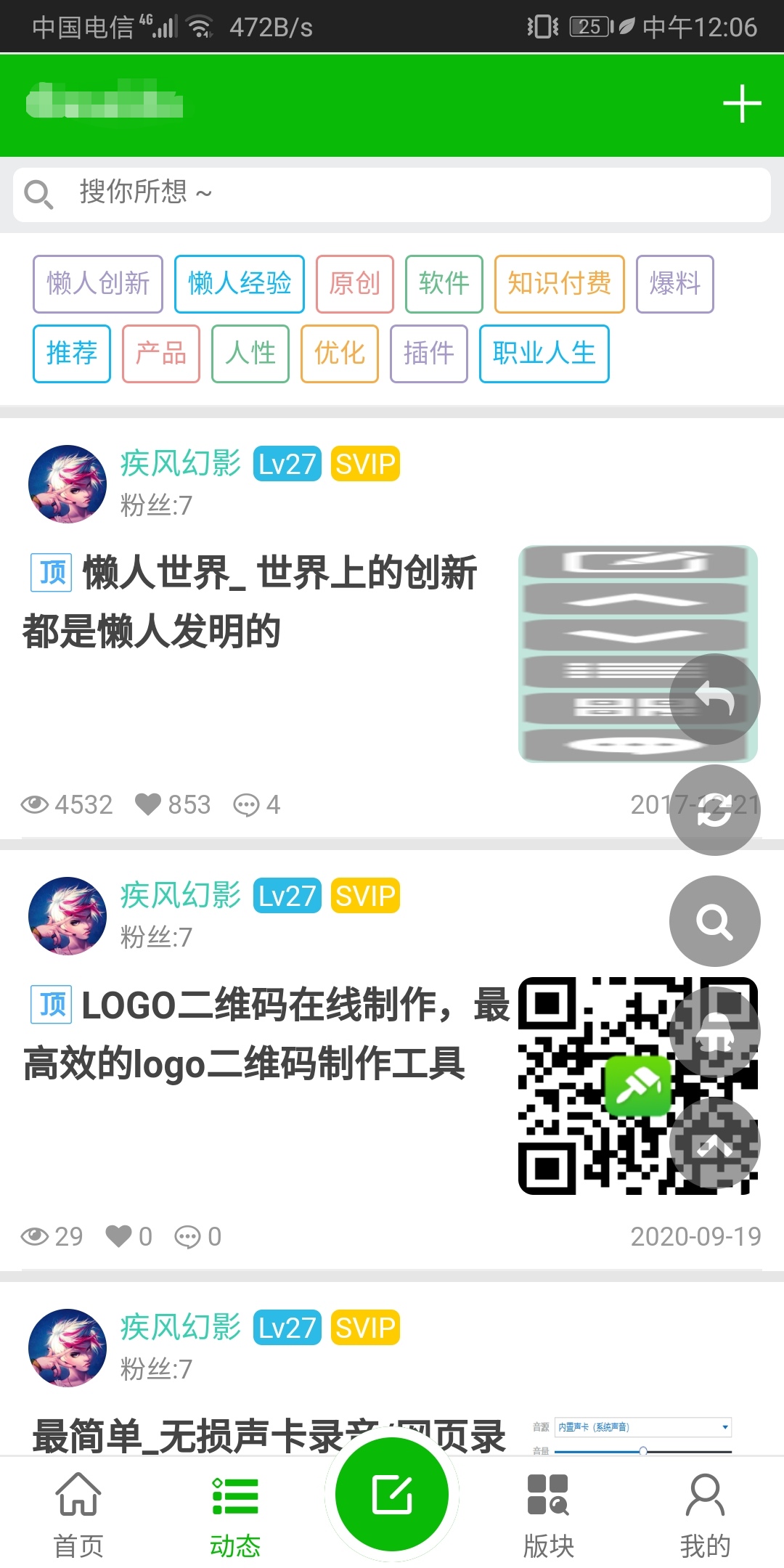The width and height of the screenshot is (784, 1568).
Task: Select the 懒人经验 tag chip
Action: pos(240,284)
